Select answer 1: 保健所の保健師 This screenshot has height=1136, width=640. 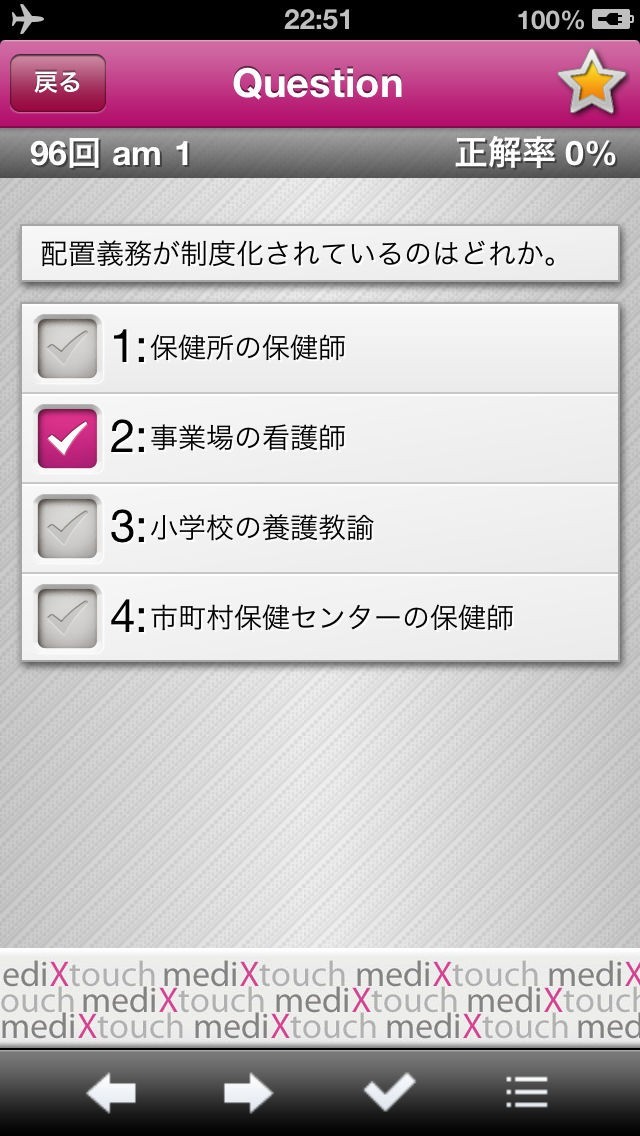(68, 348)
